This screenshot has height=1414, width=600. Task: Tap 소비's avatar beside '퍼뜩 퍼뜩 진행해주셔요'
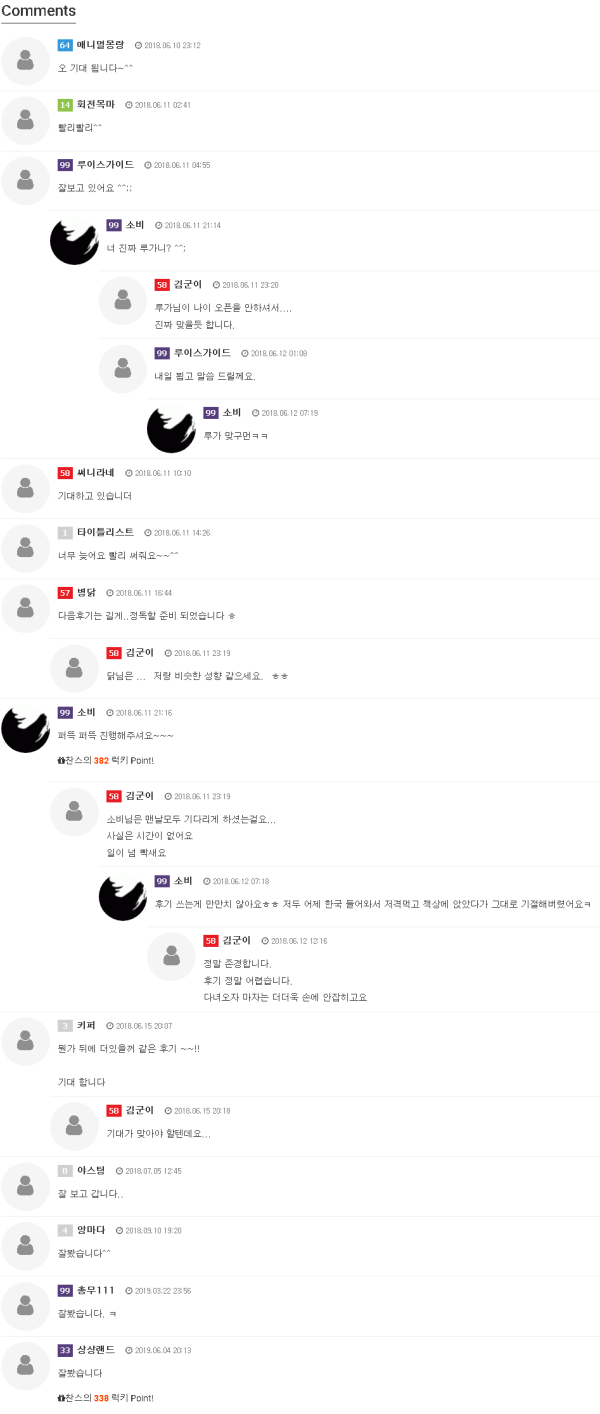[25, 728]
